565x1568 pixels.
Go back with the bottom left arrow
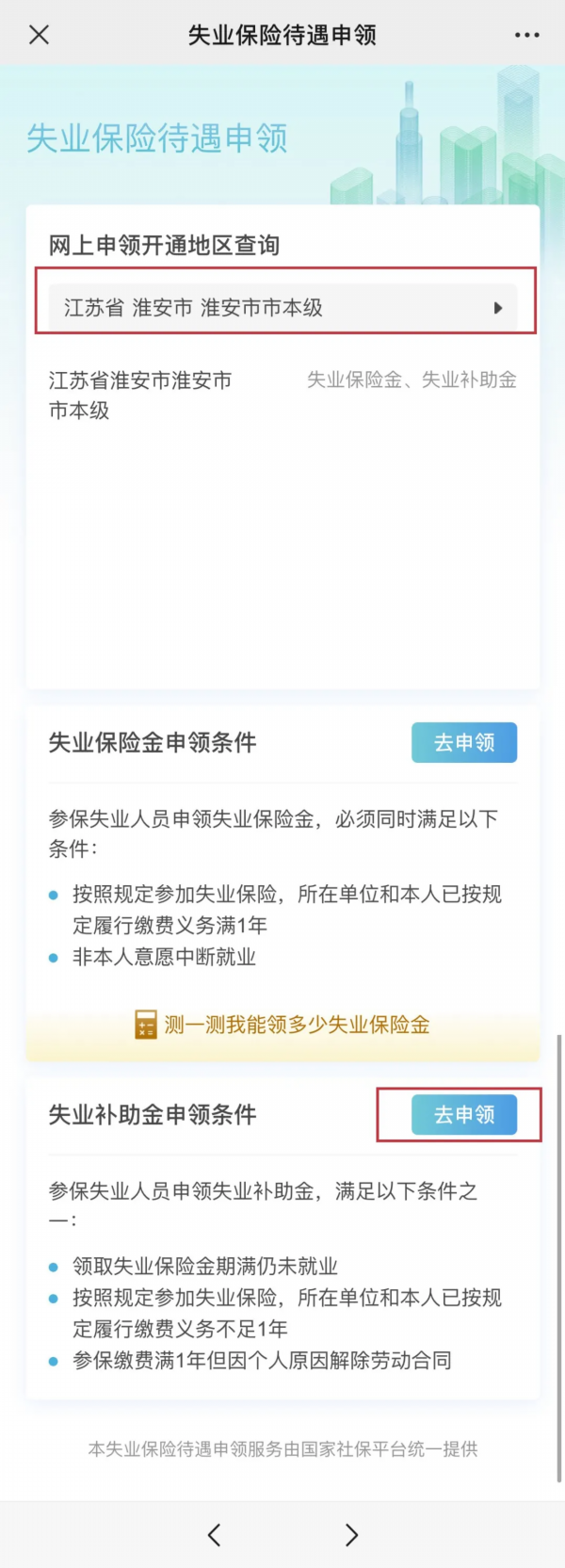coord(214,1535)
